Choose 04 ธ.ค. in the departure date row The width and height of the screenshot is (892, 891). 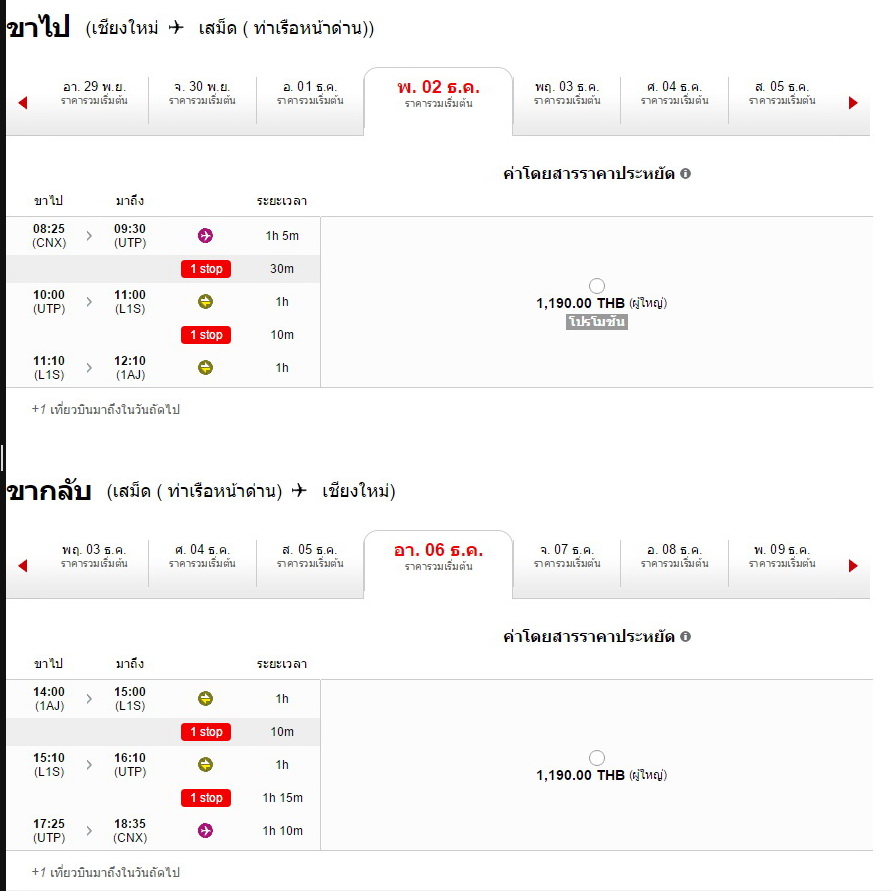click(x=675, y=93)
